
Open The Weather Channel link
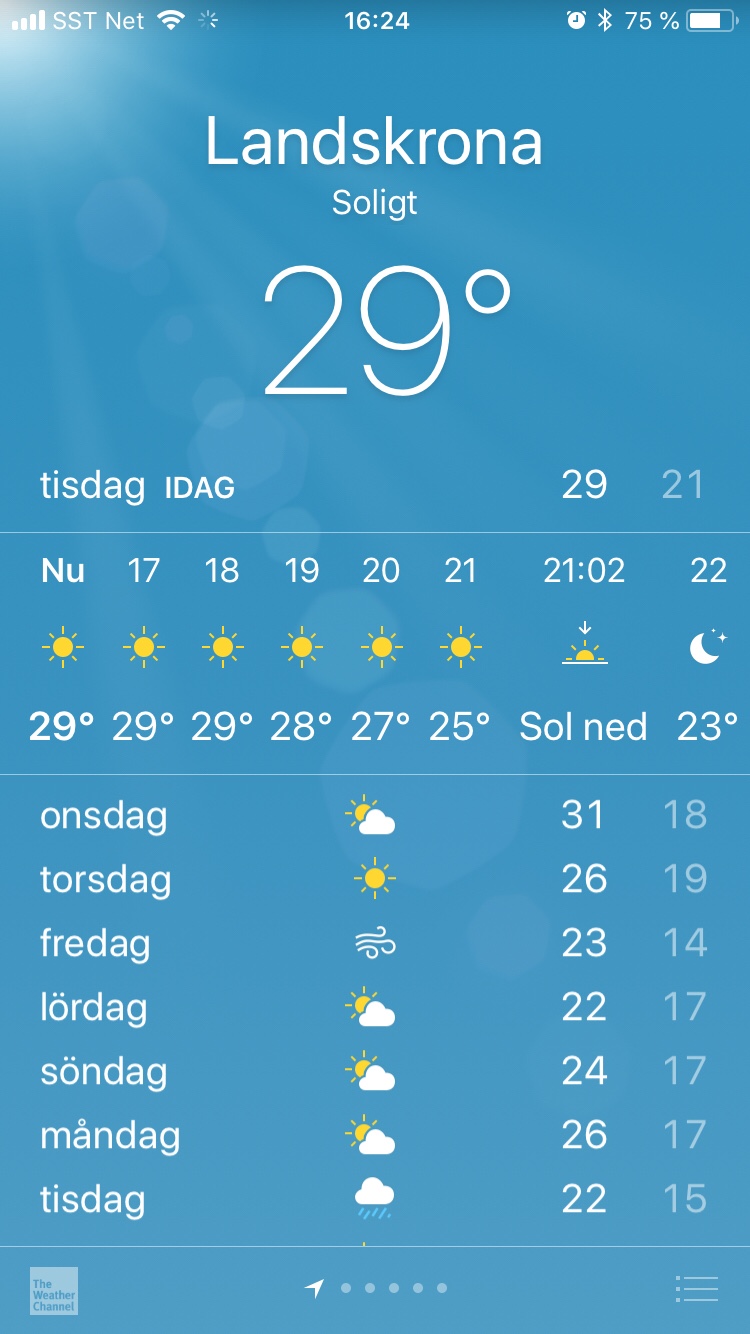(x=54, y=1291)
